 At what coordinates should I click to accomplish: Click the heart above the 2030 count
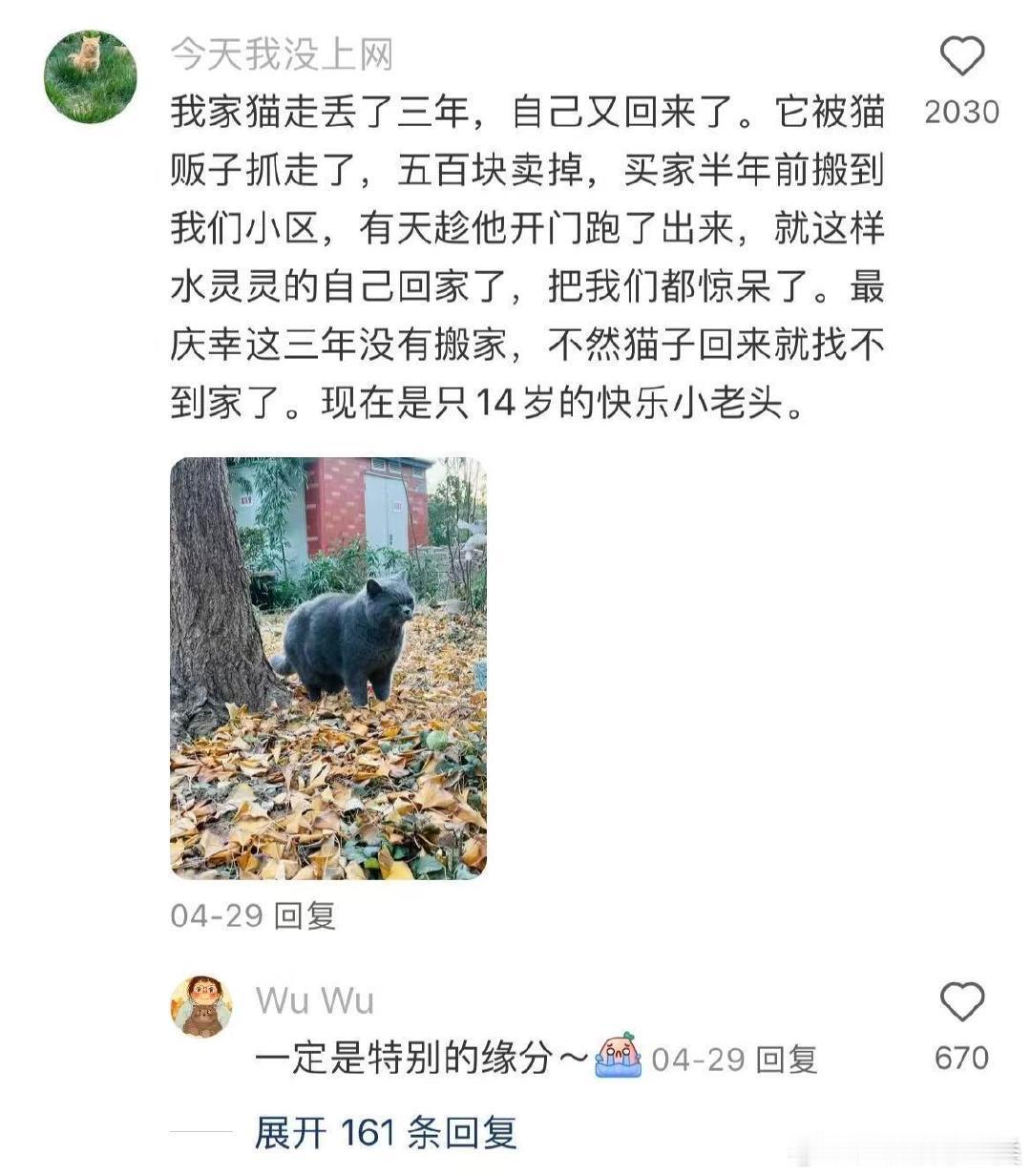click(964, 54)
